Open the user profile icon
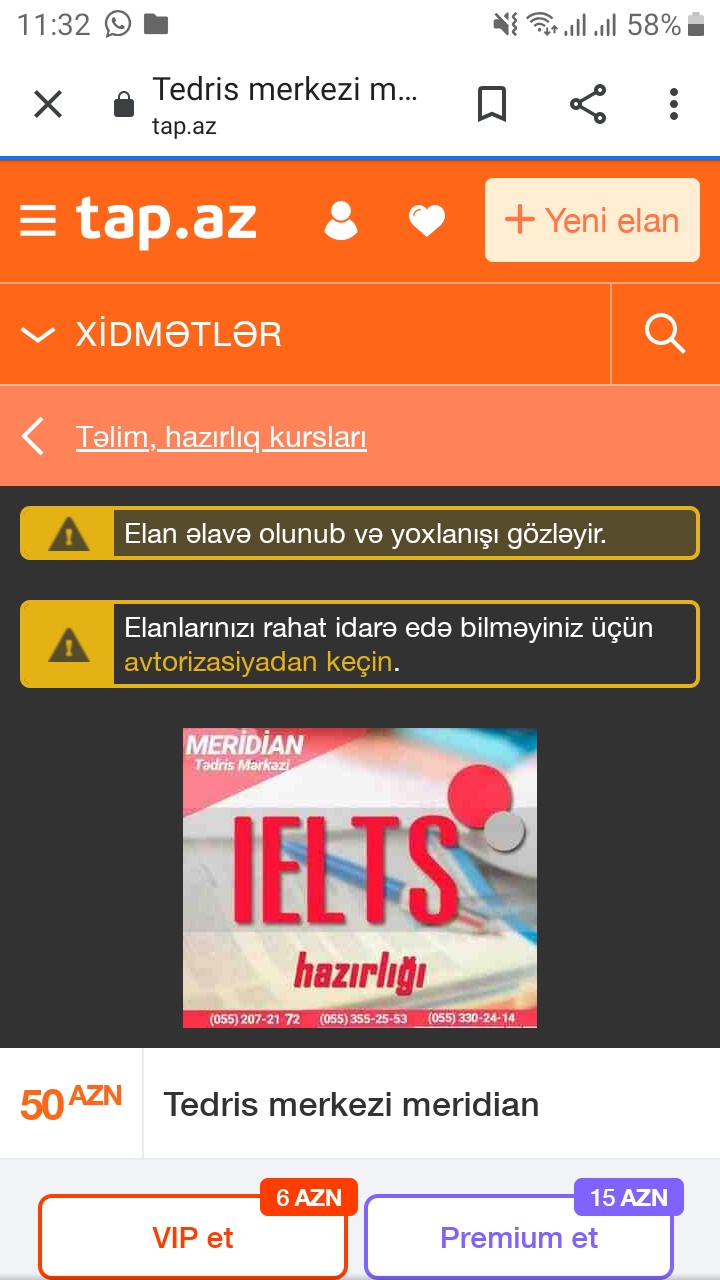Viewport: 720px width, 1280px height. [x=341, y=221]
